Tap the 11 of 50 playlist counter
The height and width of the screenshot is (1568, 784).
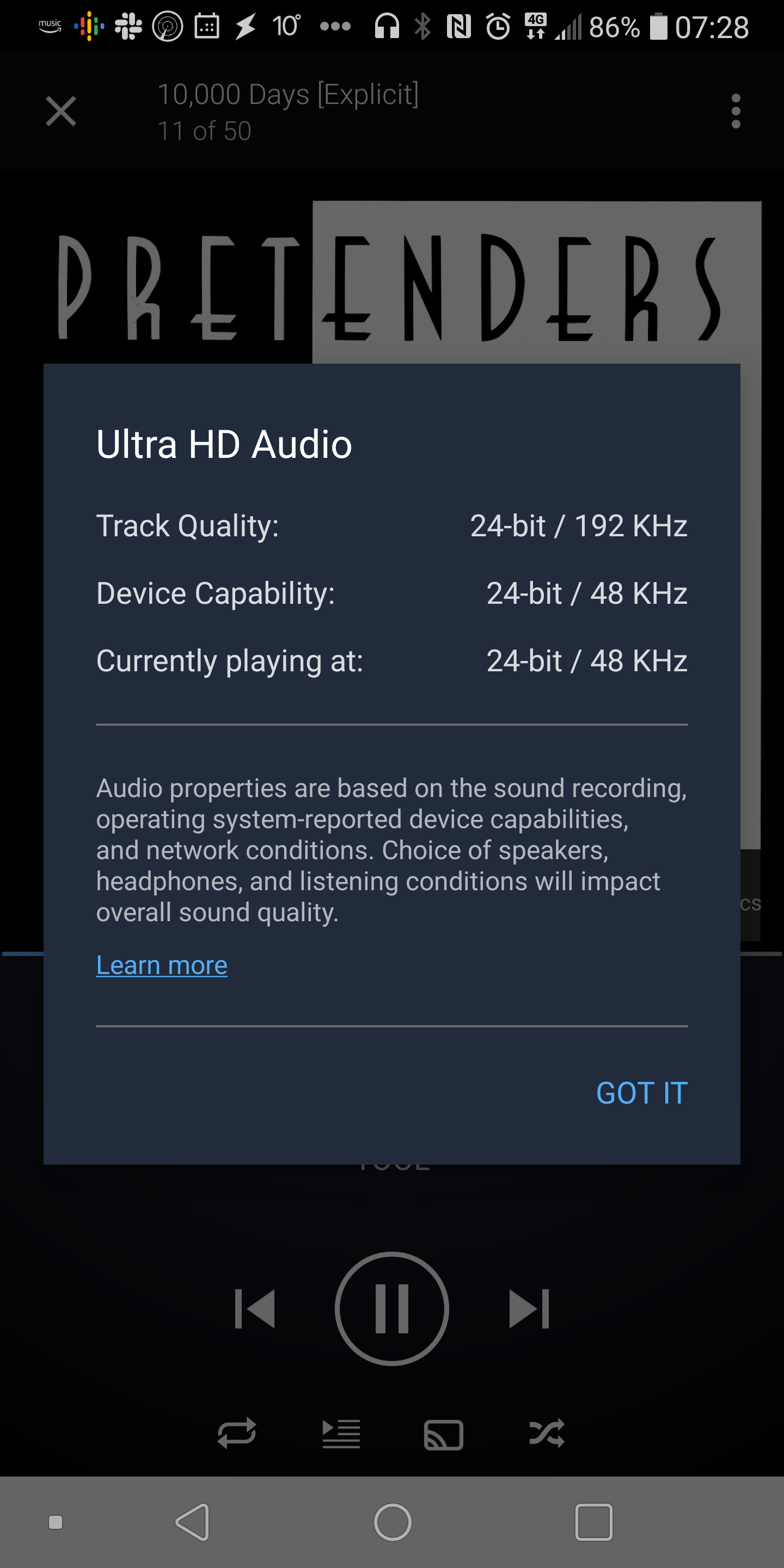click(x=204, y=130)
